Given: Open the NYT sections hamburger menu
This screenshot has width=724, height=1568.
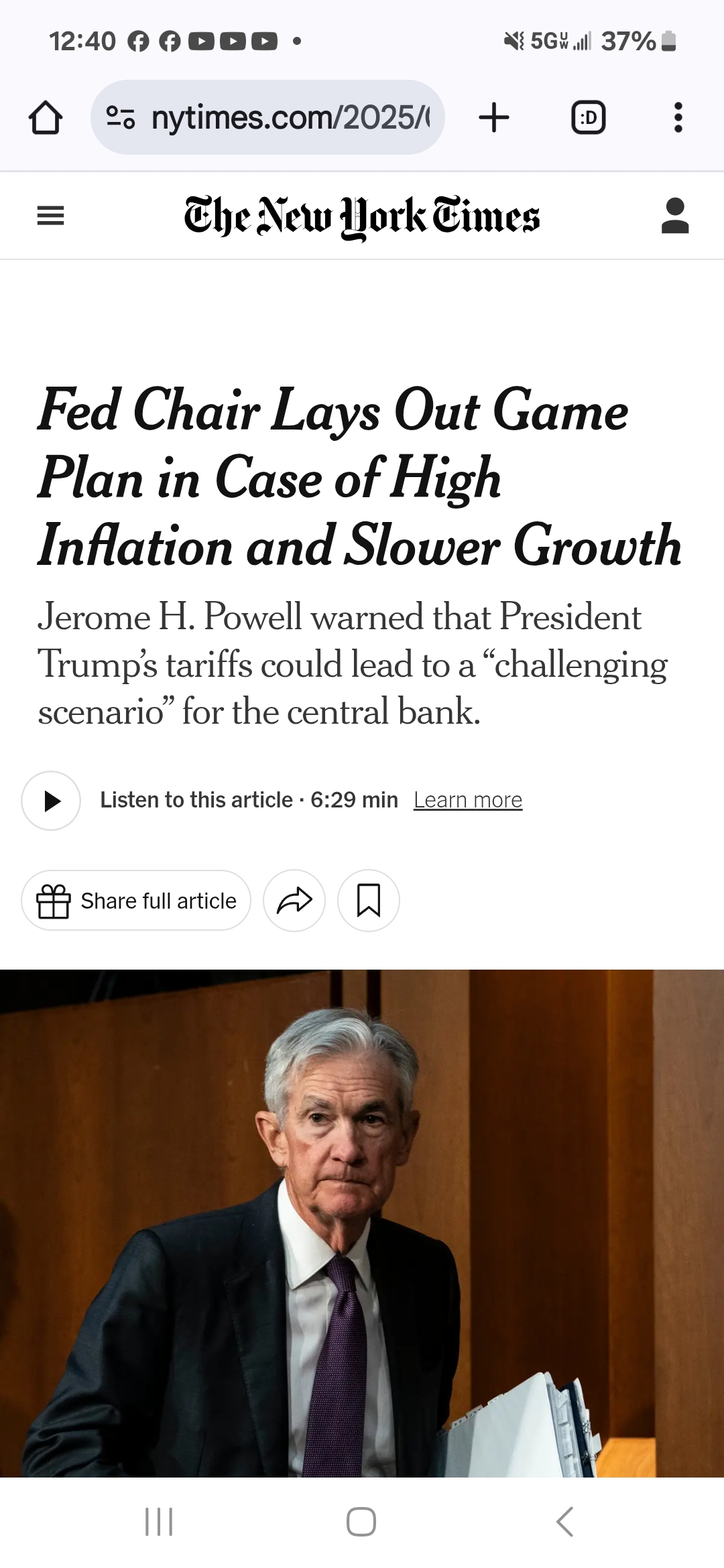Looking at the screenshot, I should (x=50, y=216).
